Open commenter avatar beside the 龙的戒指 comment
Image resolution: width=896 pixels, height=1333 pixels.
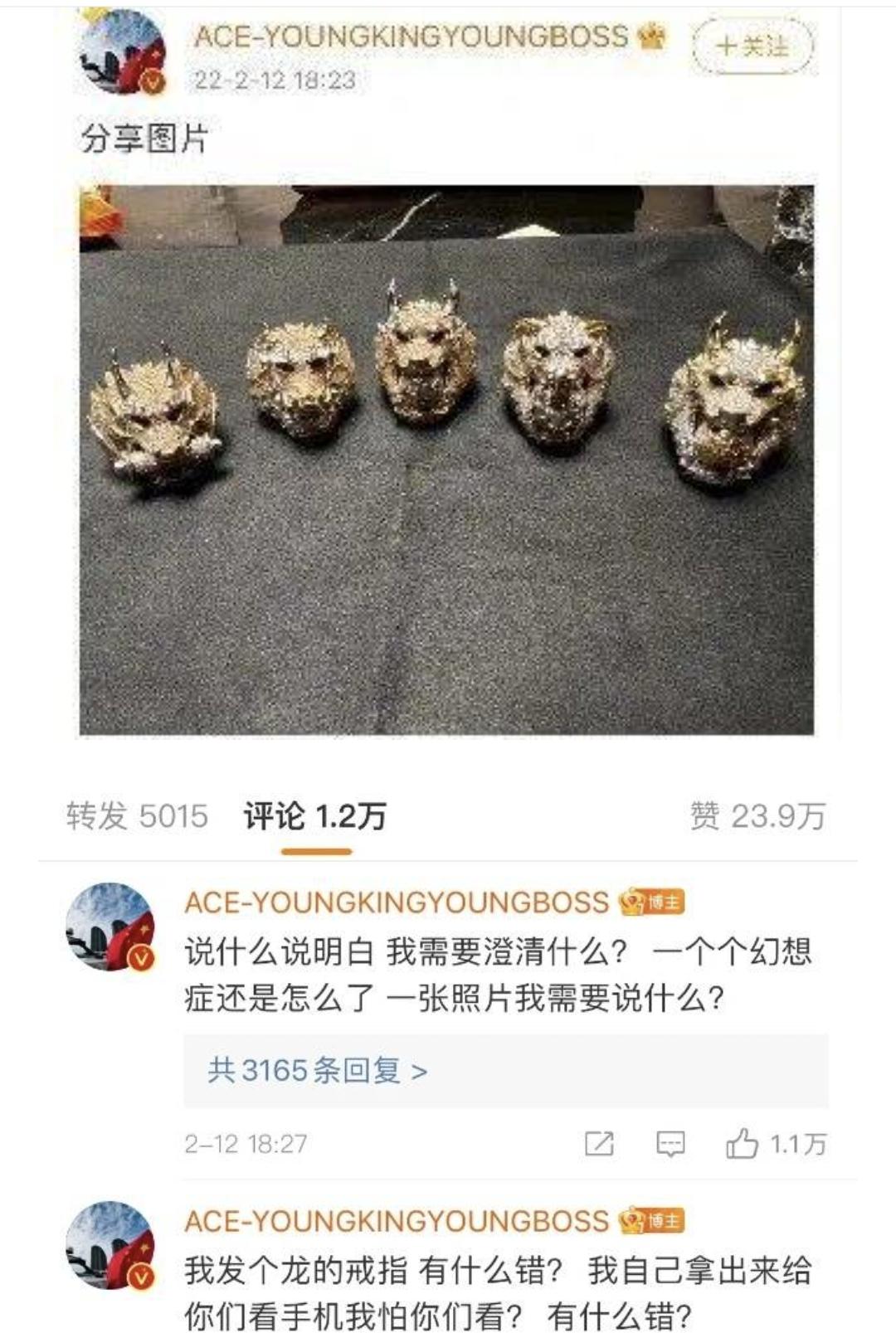pos(110,1245)
